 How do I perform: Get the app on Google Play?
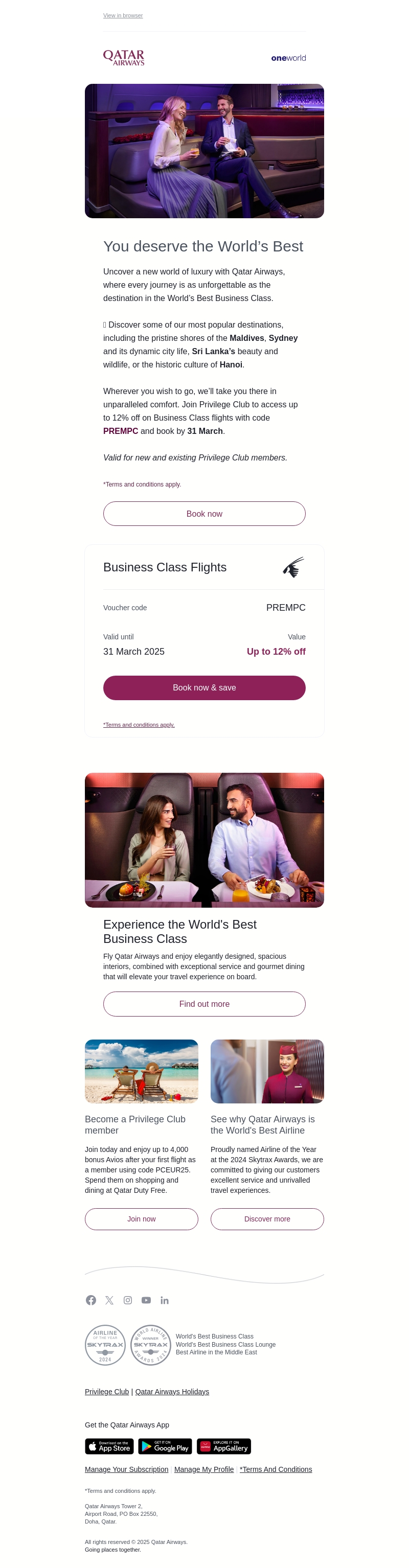[165, 1446]
